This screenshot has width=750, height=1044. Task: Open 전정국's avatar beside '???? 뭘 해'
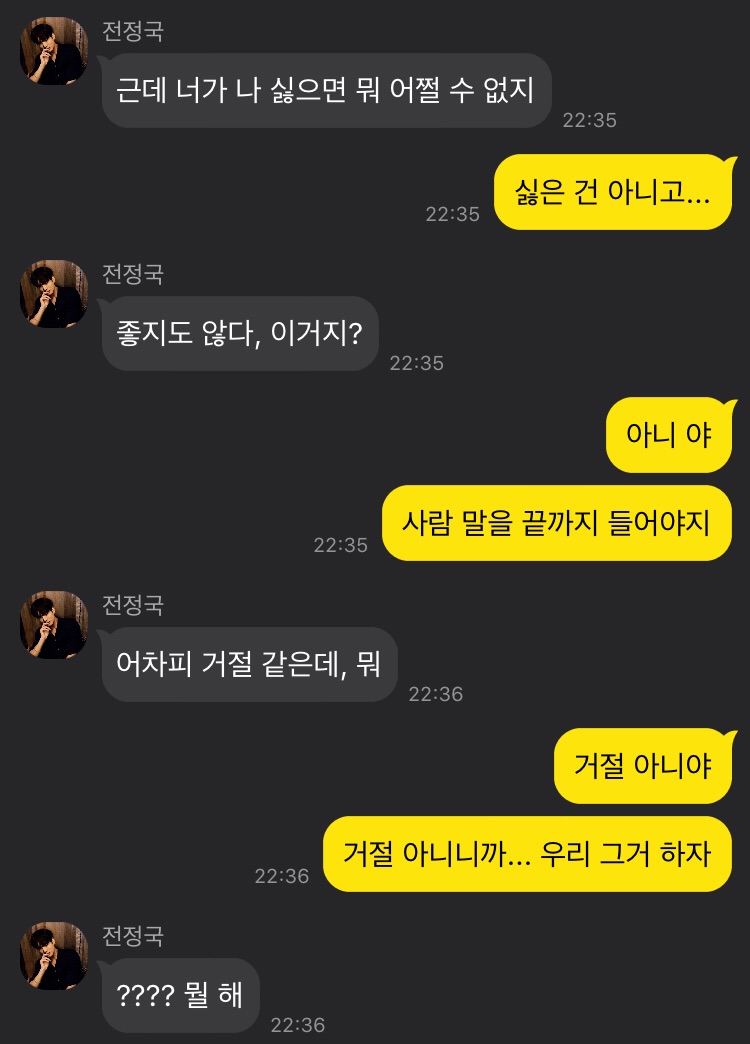point(54,956)
